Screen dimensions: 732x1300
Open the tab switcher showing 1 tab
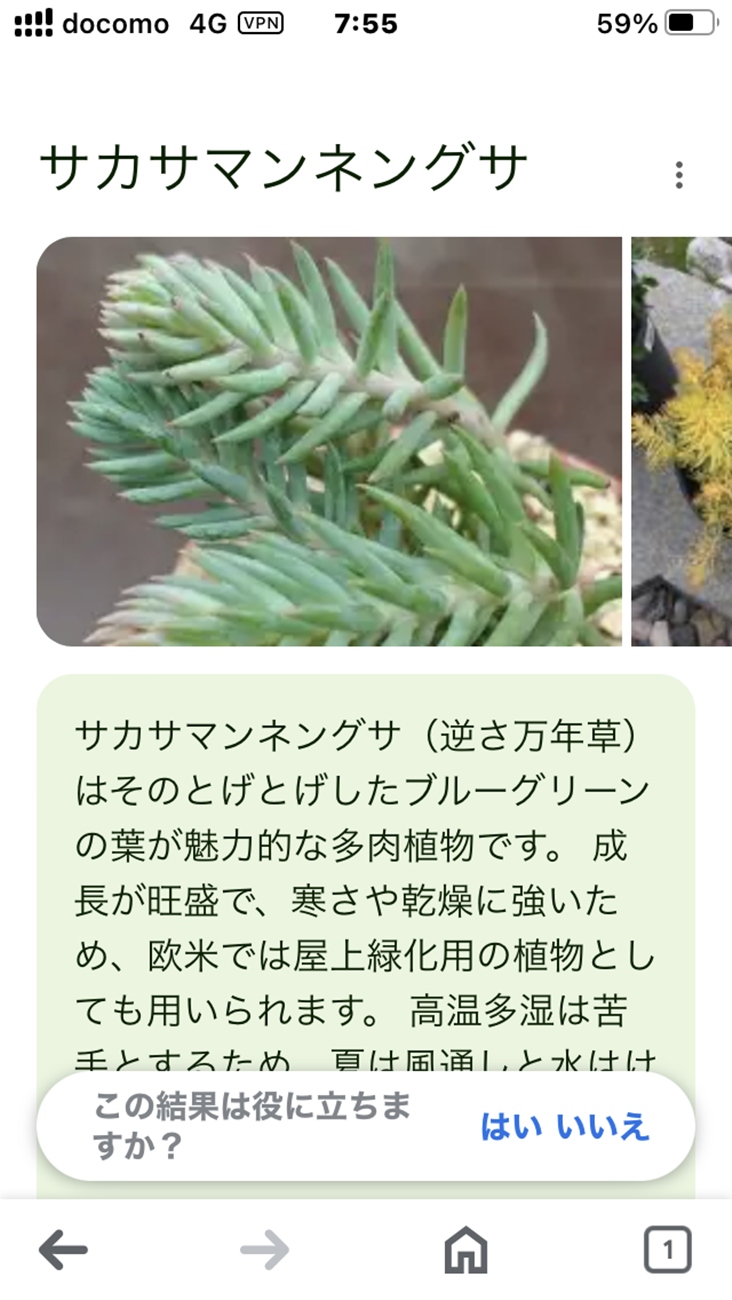[667, 1249]
